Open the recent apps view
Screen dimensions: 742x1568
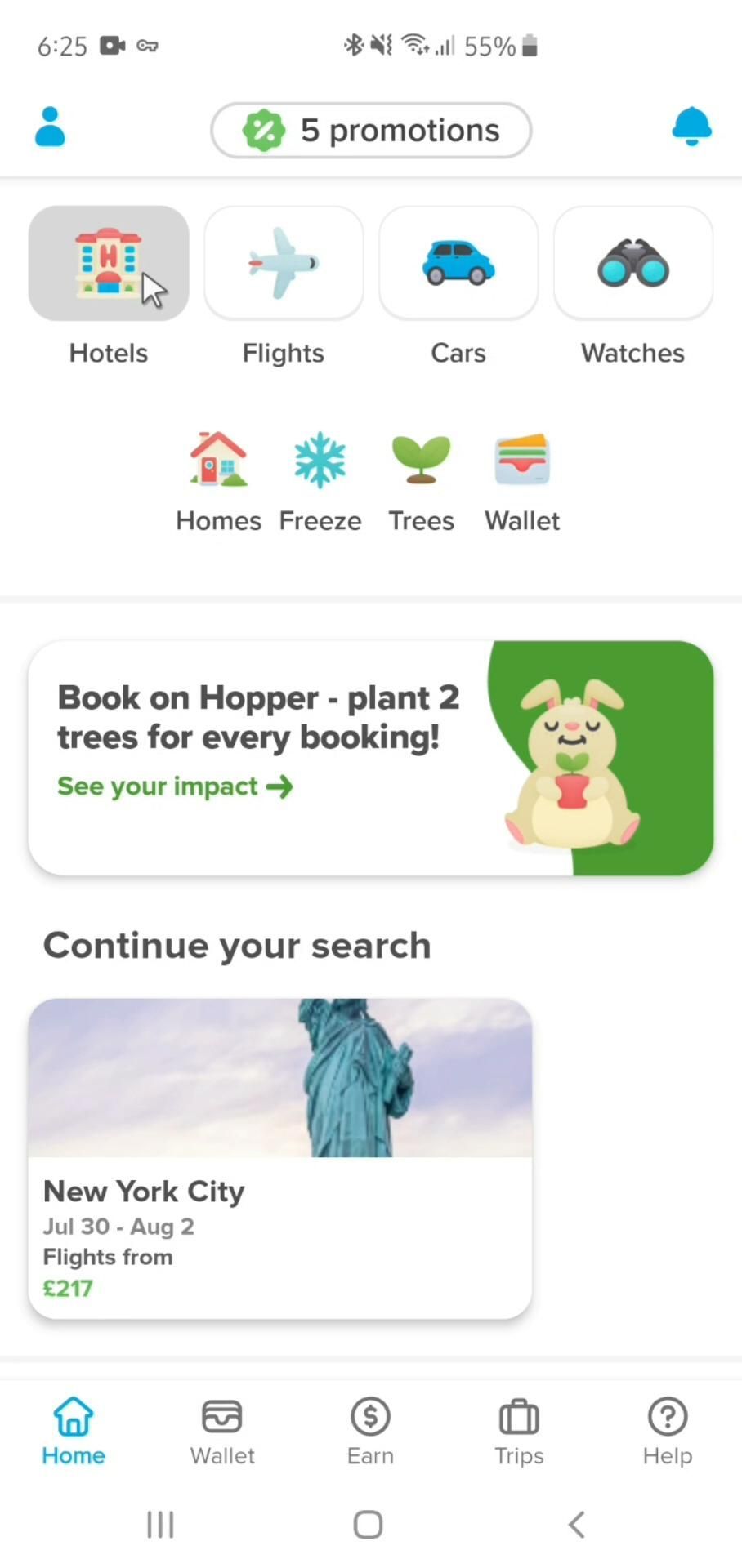pyautogui.click(x=160, y=1524)
